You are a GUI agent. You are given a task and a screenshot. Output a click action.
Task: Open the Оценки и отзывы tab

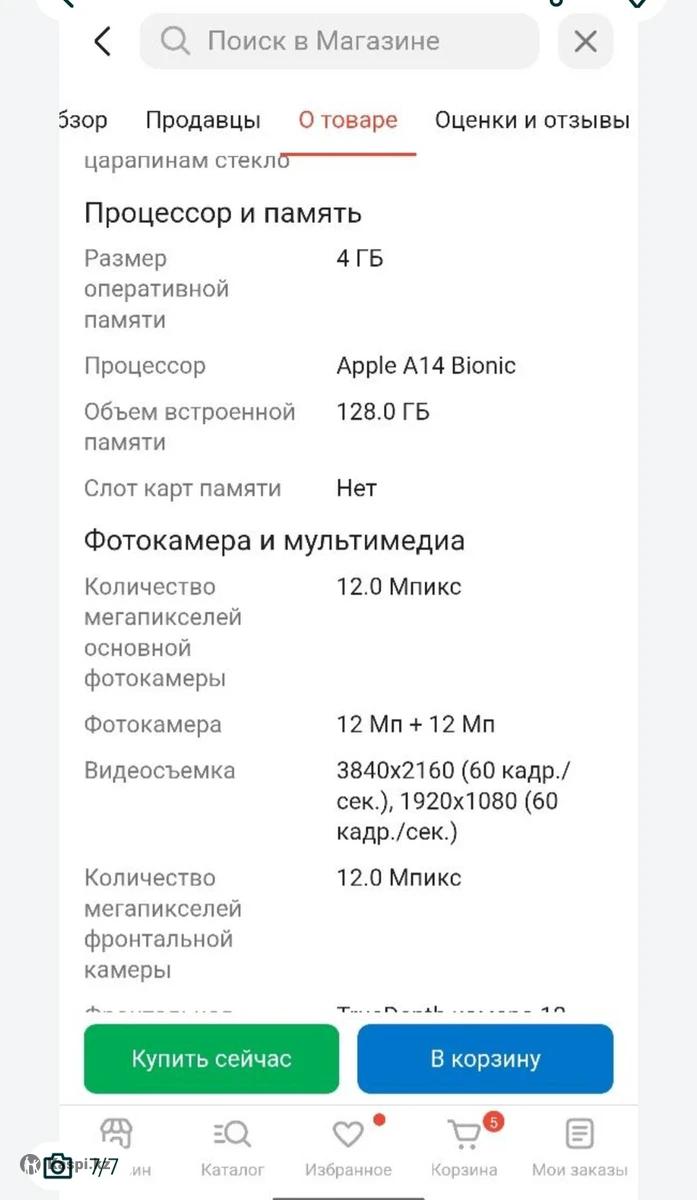[x=531, y=121]
